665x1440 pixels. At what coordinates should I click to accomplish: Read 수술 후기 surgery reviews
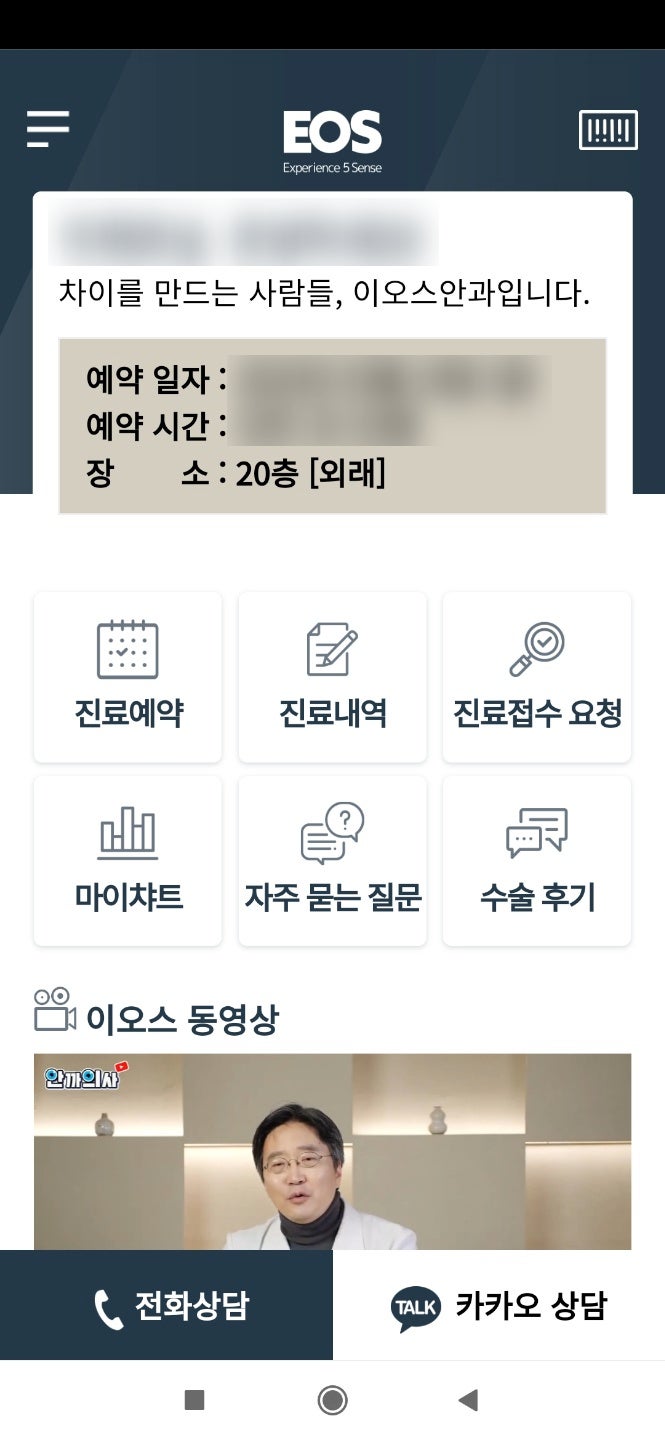pyautogui.click(x=537, y=861)
